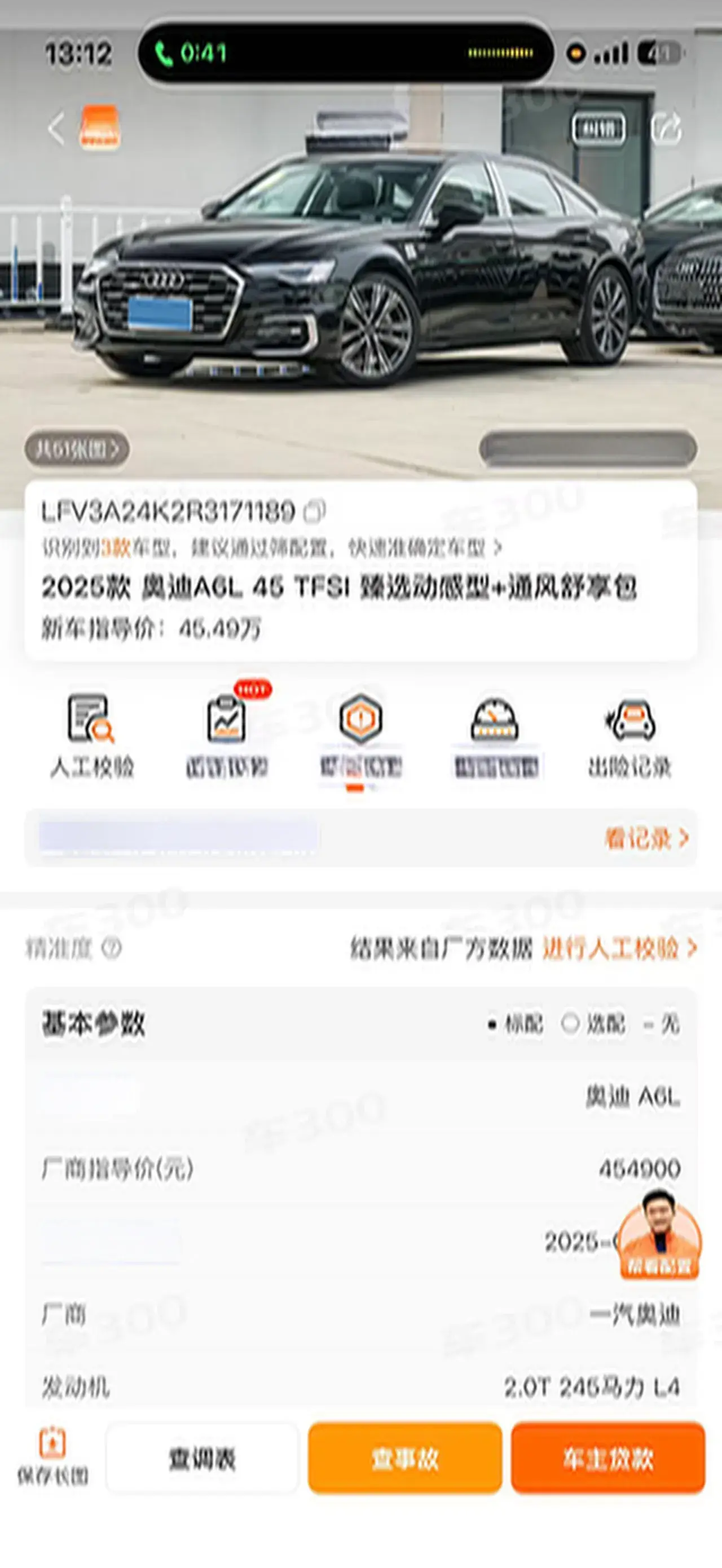The image size is (722, 1568).
Task: Tap the 车主贷款 owner loan button
Action: click(x=607, y=1459)
